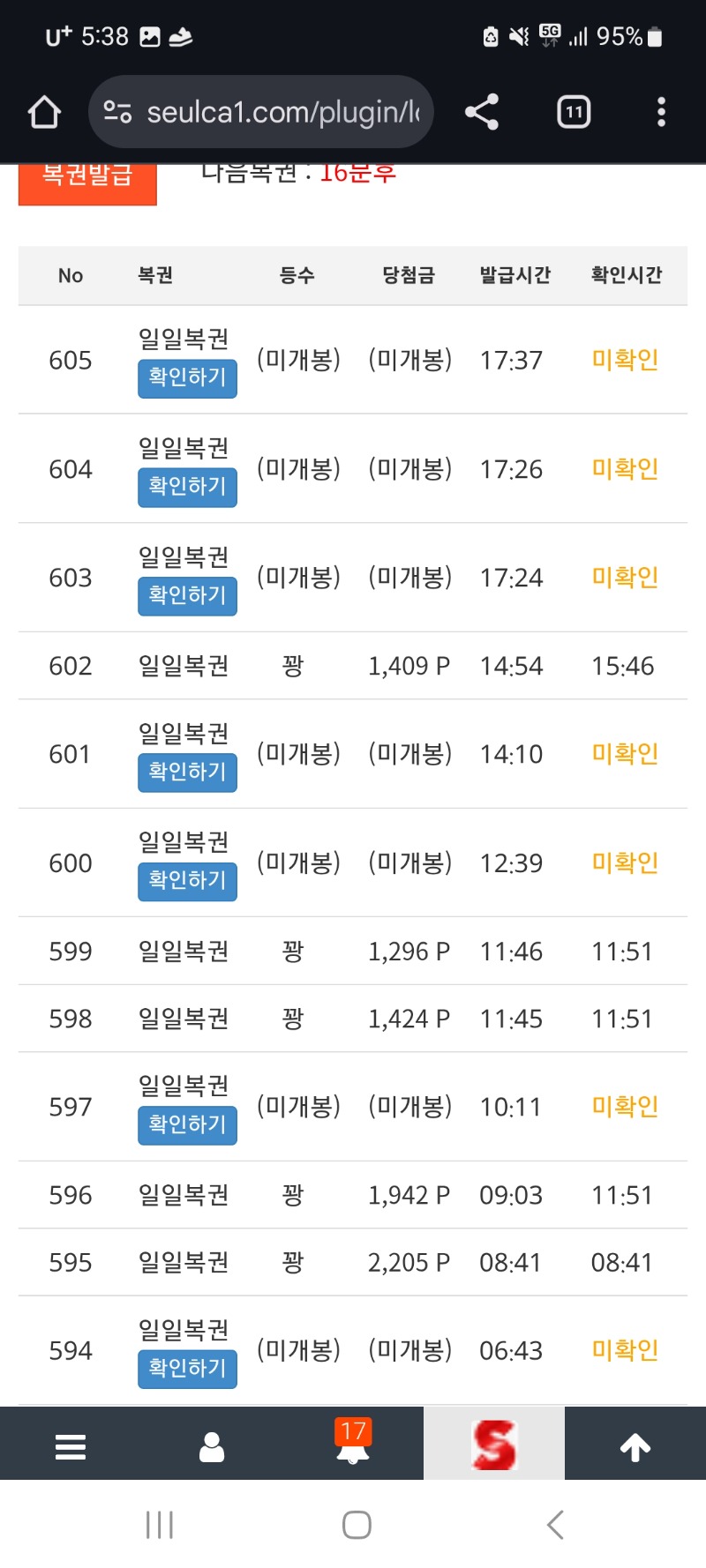Open the browser overflow menu

[x=661, y=112]
